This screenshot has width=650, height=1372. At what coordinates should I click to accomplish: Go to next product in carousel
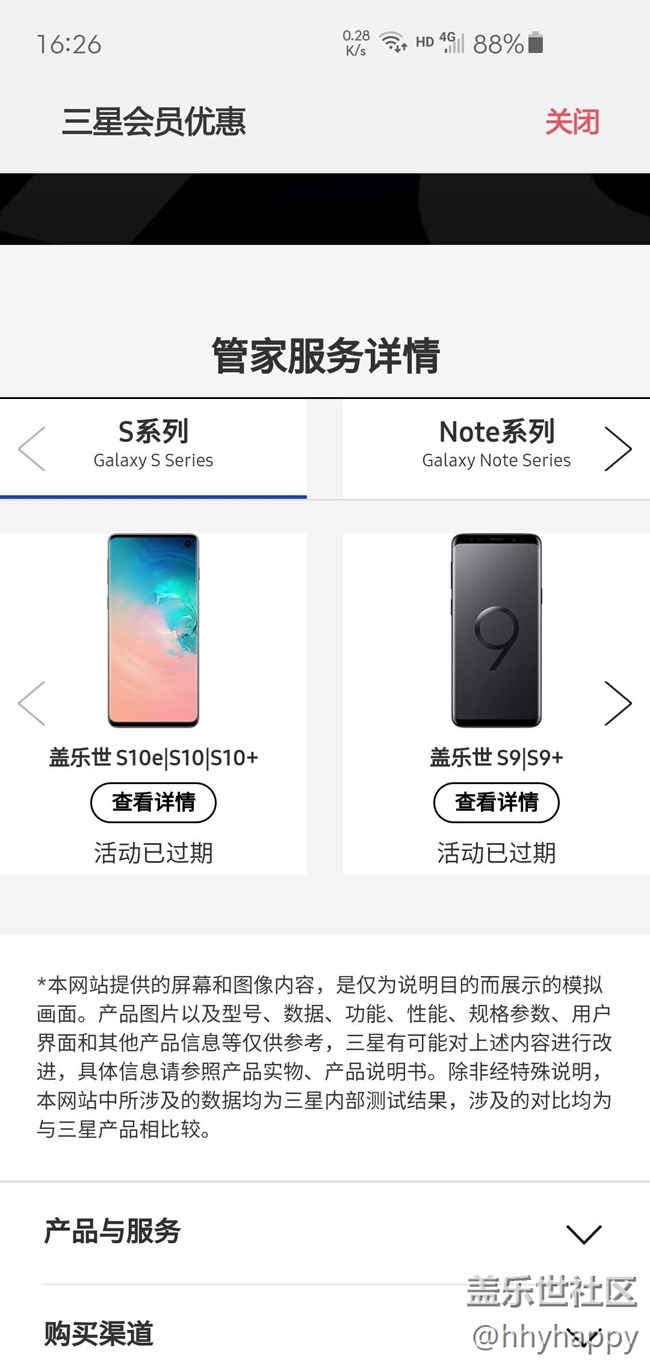point(618,704)
